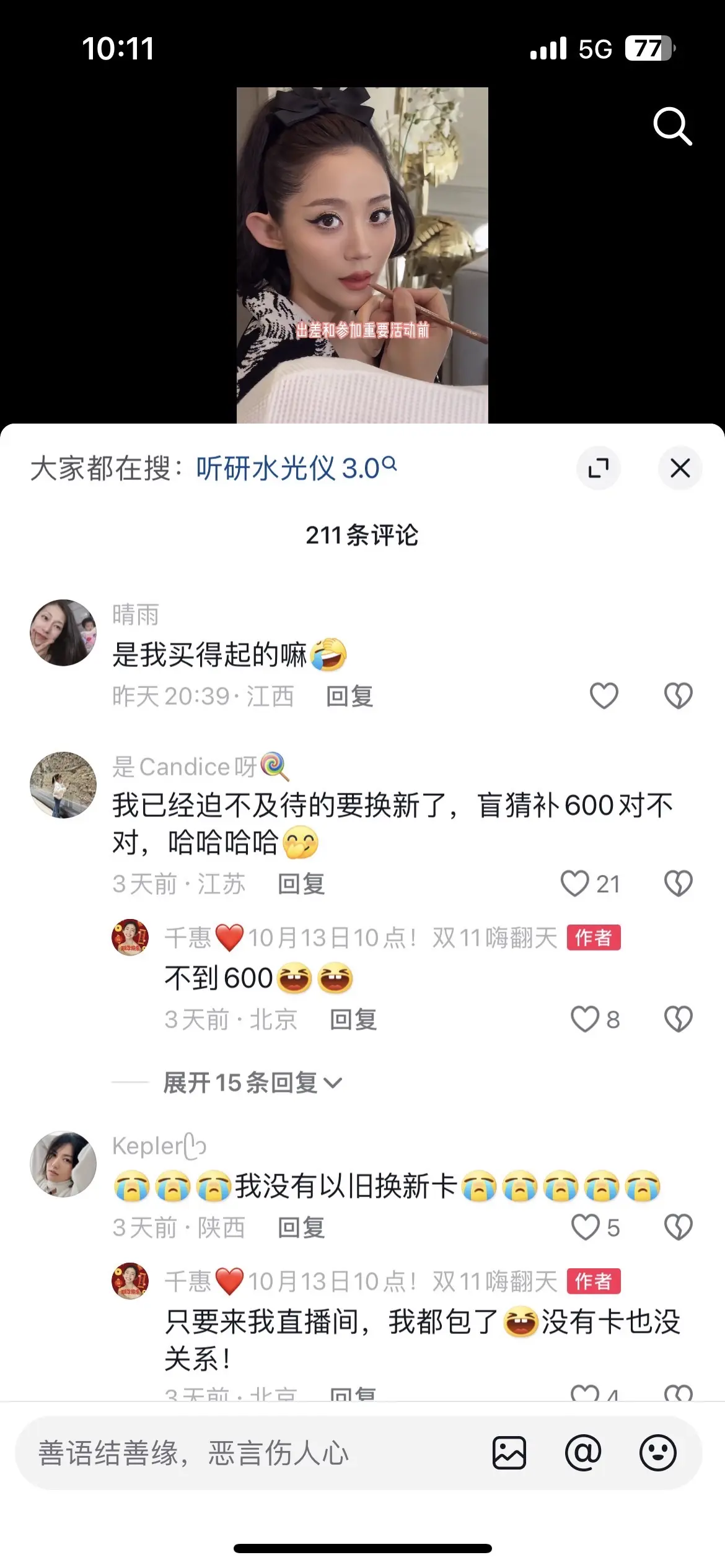Dislike 晴雨's comment

[x=678, y=695]
